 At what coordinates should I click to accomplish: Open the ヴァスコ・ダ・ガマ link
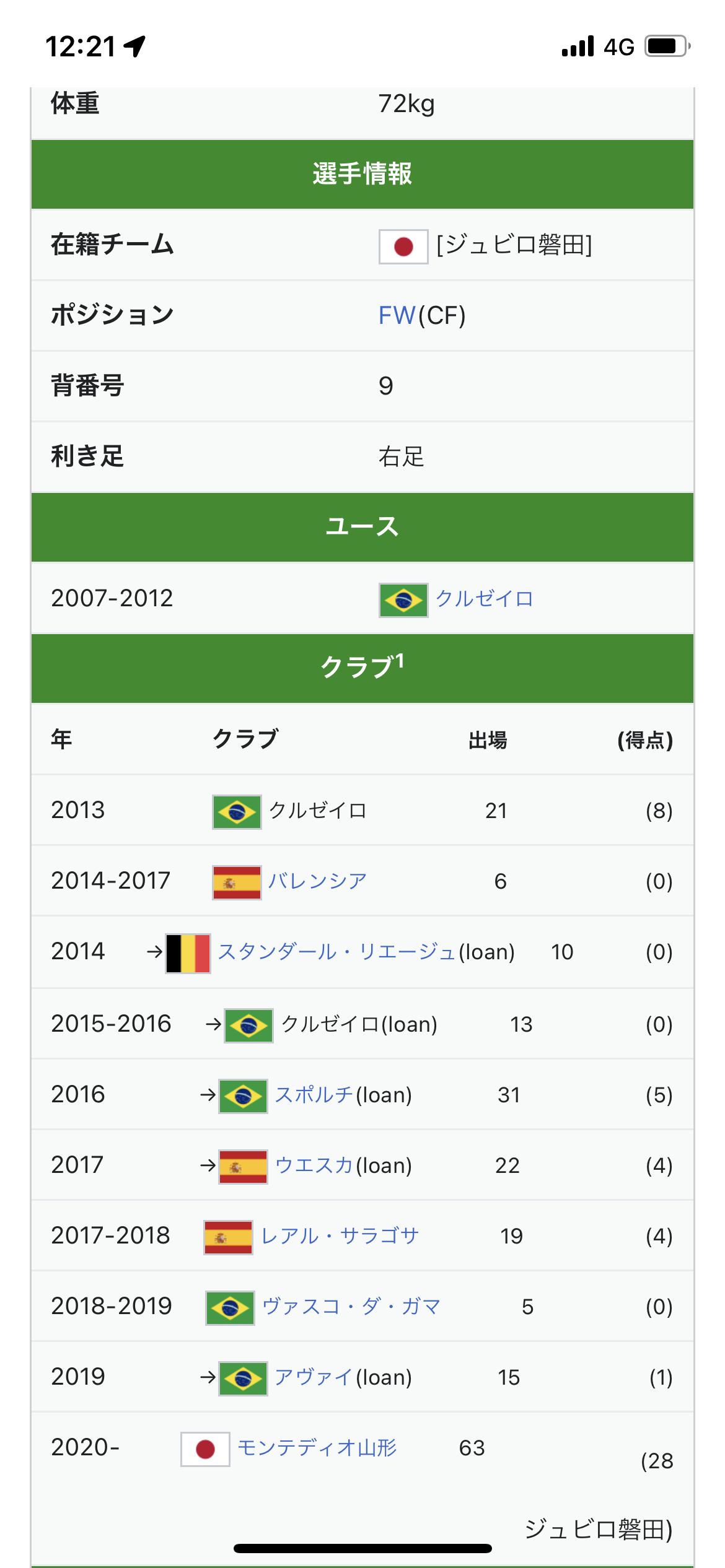(351, 1307)
